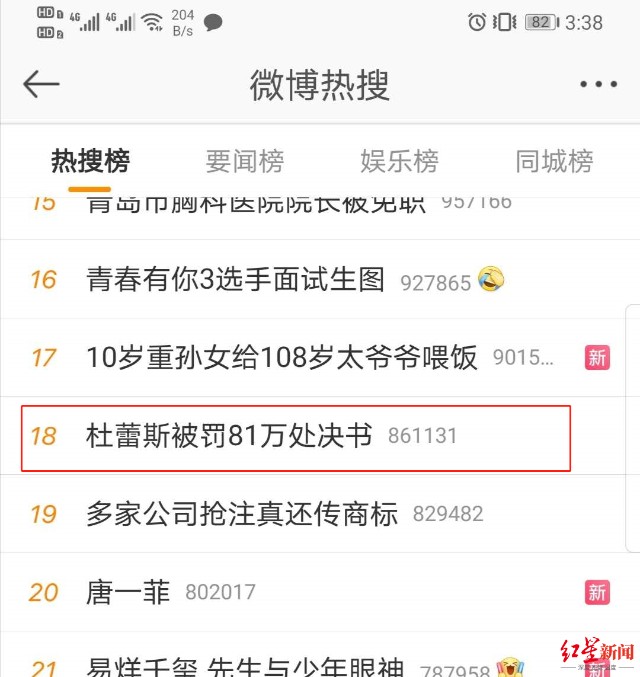Open topic 杜蕾斯被罚81万处决书

tap(229, 436)
